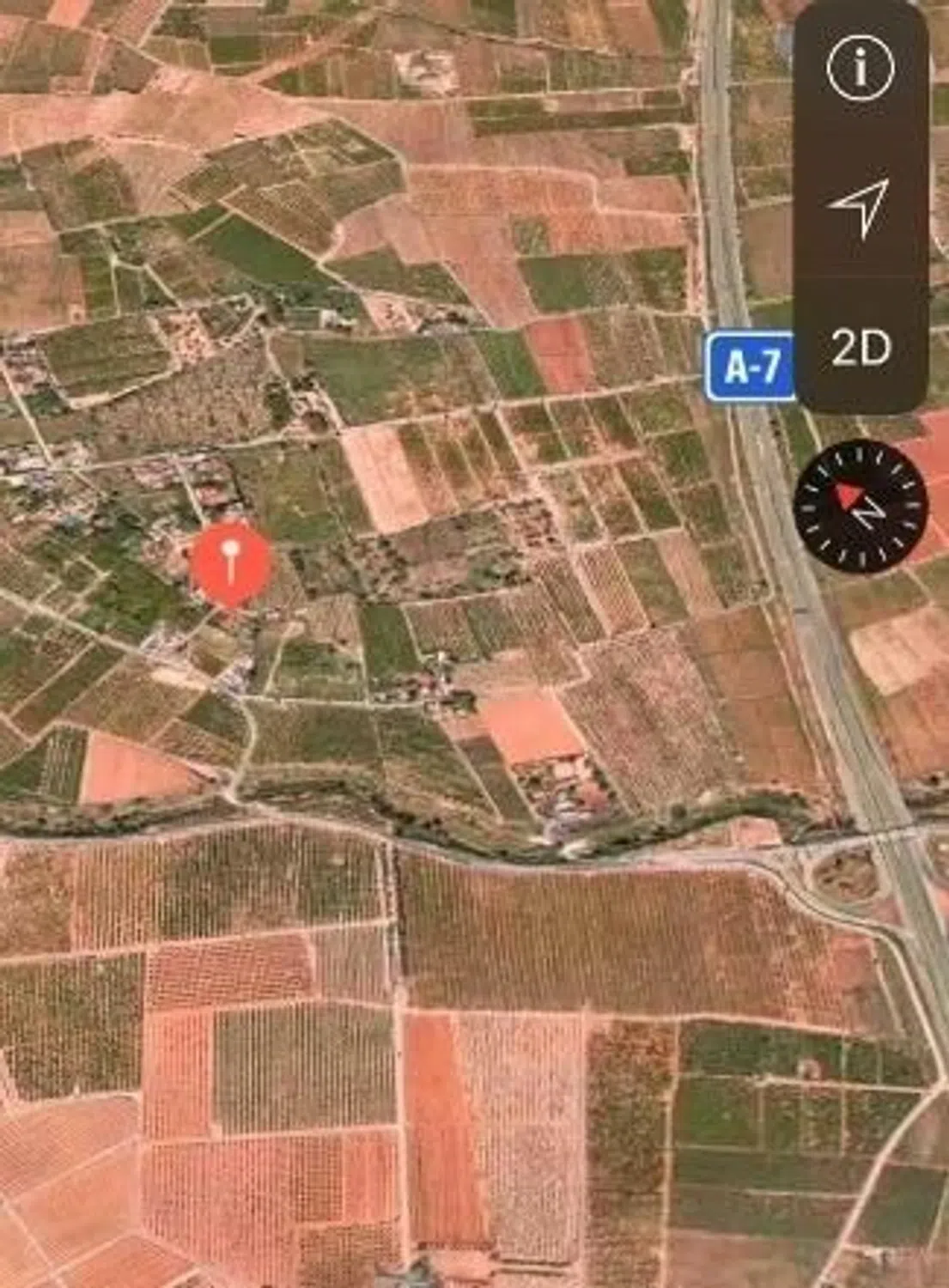
Task: Center the map on current location
Action: click(x=859, y=207)
